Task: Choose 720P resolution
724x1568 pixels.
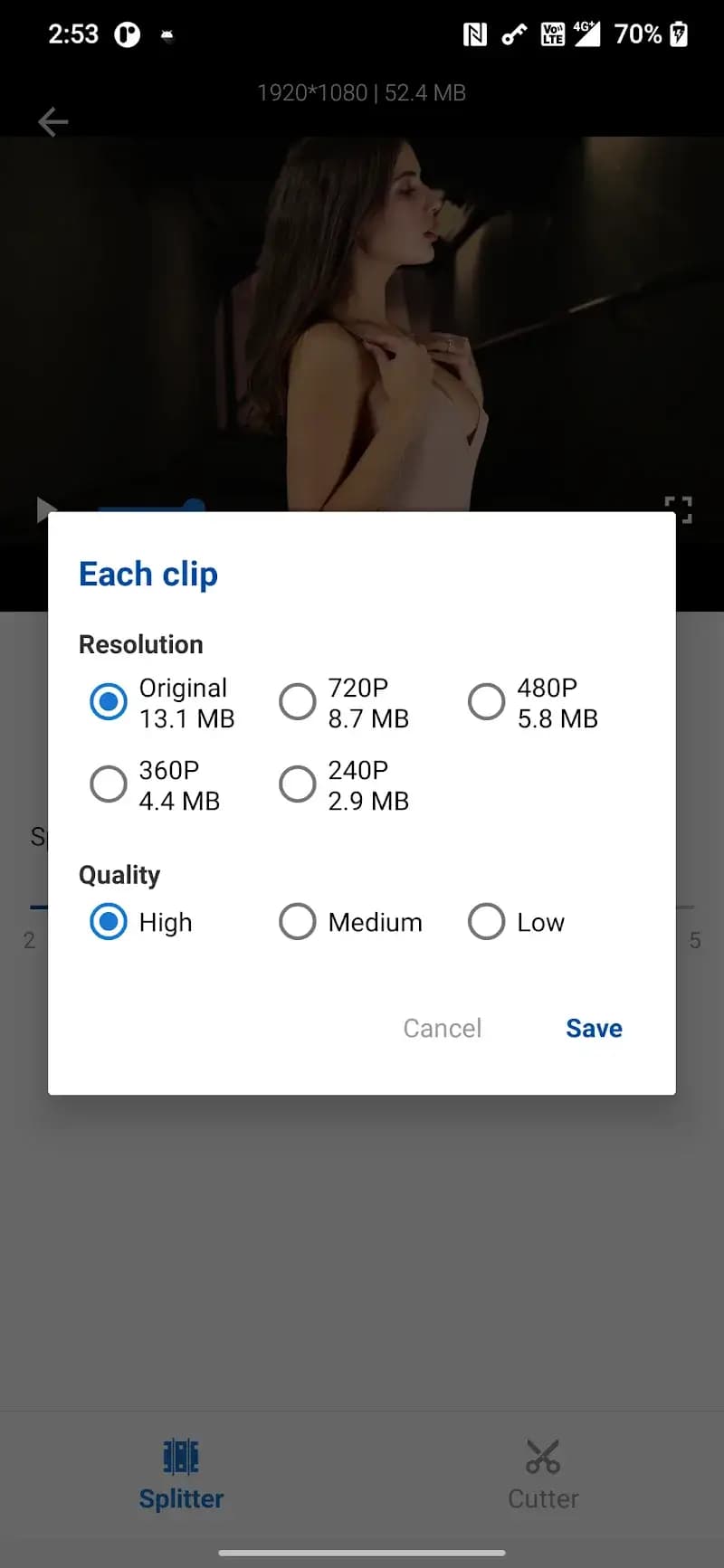Action: (298, 702)
